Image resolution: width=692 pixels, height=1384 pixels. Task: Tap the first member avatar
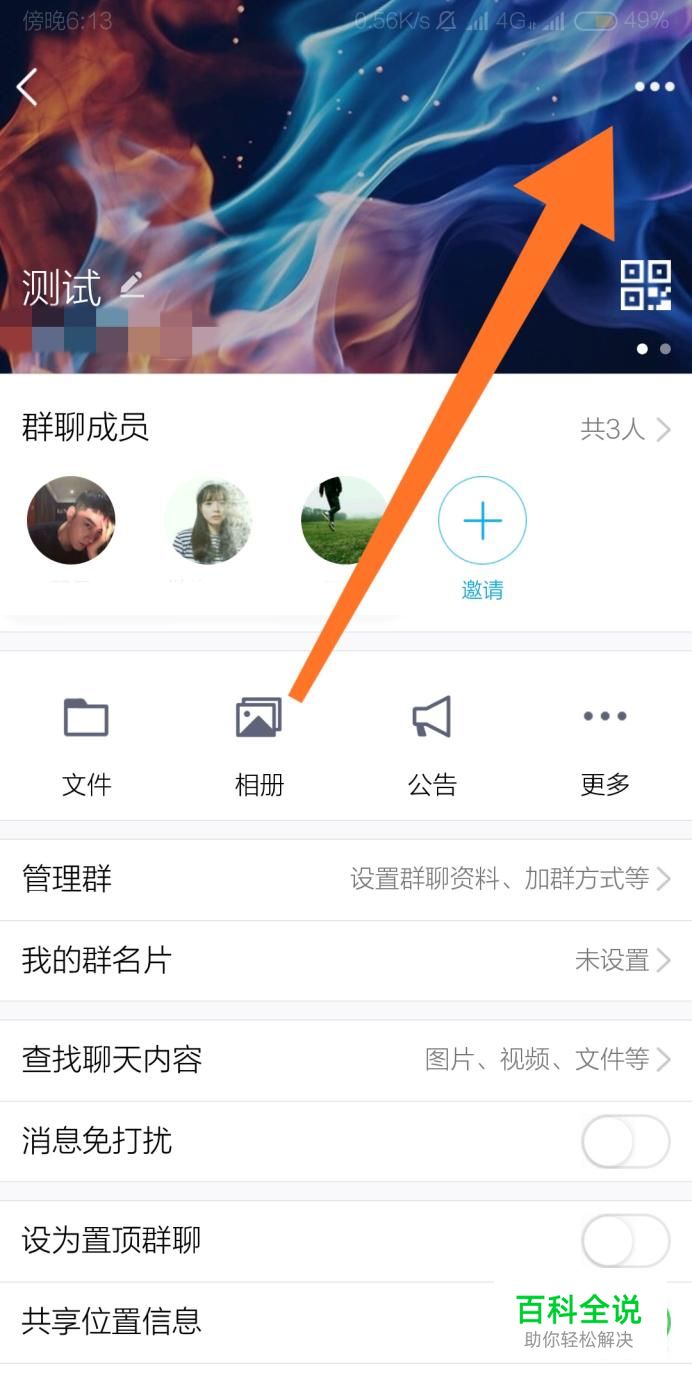click(71, 521)
